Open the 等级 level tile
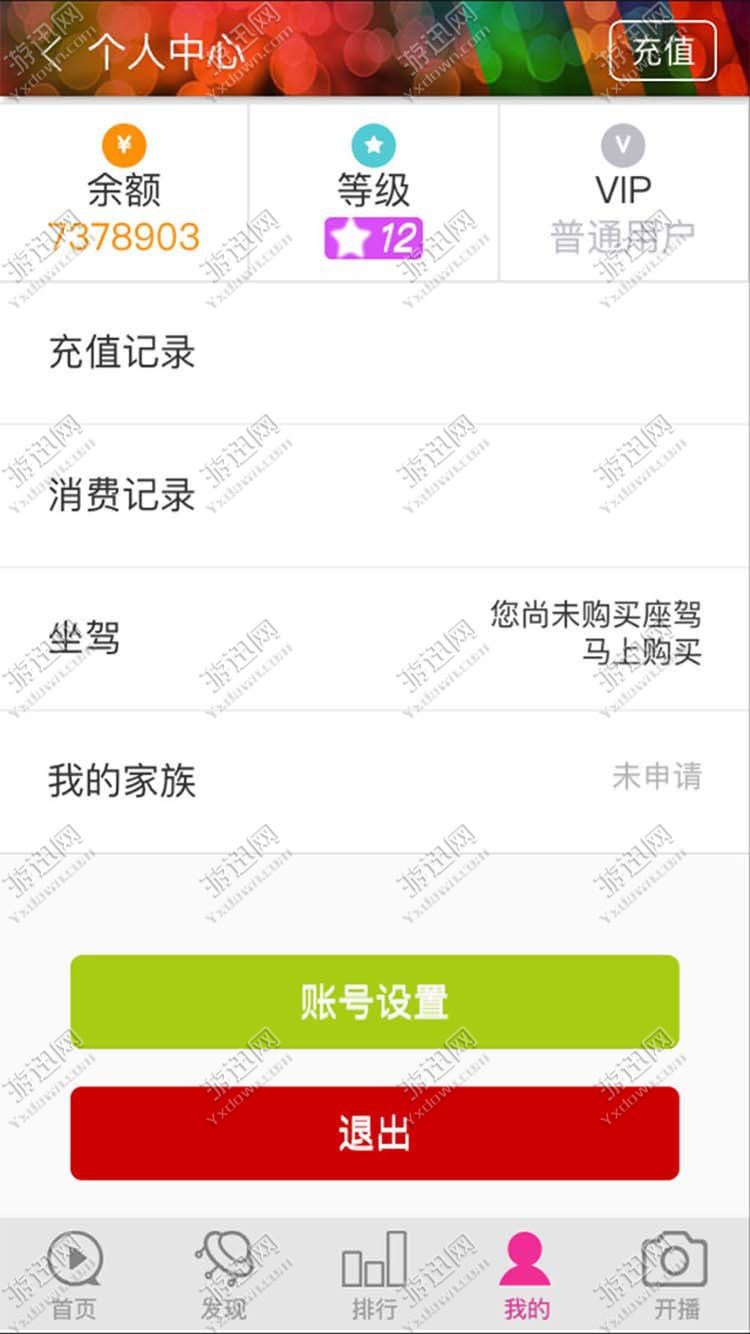Screen dimensions: 750x1334 [373, 192]
